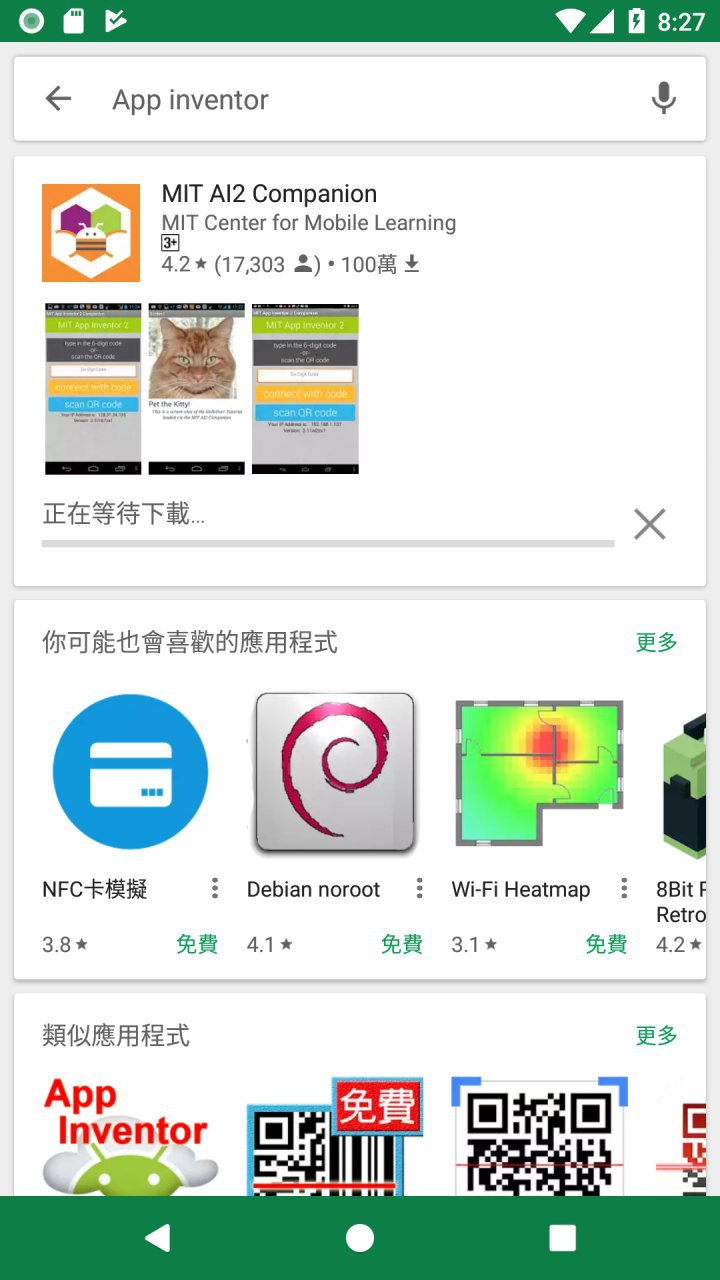Image resolution: width=720 pixels, height=1280 pixels.
Task: View more similar apps
Action: [x=656, y=1035]
